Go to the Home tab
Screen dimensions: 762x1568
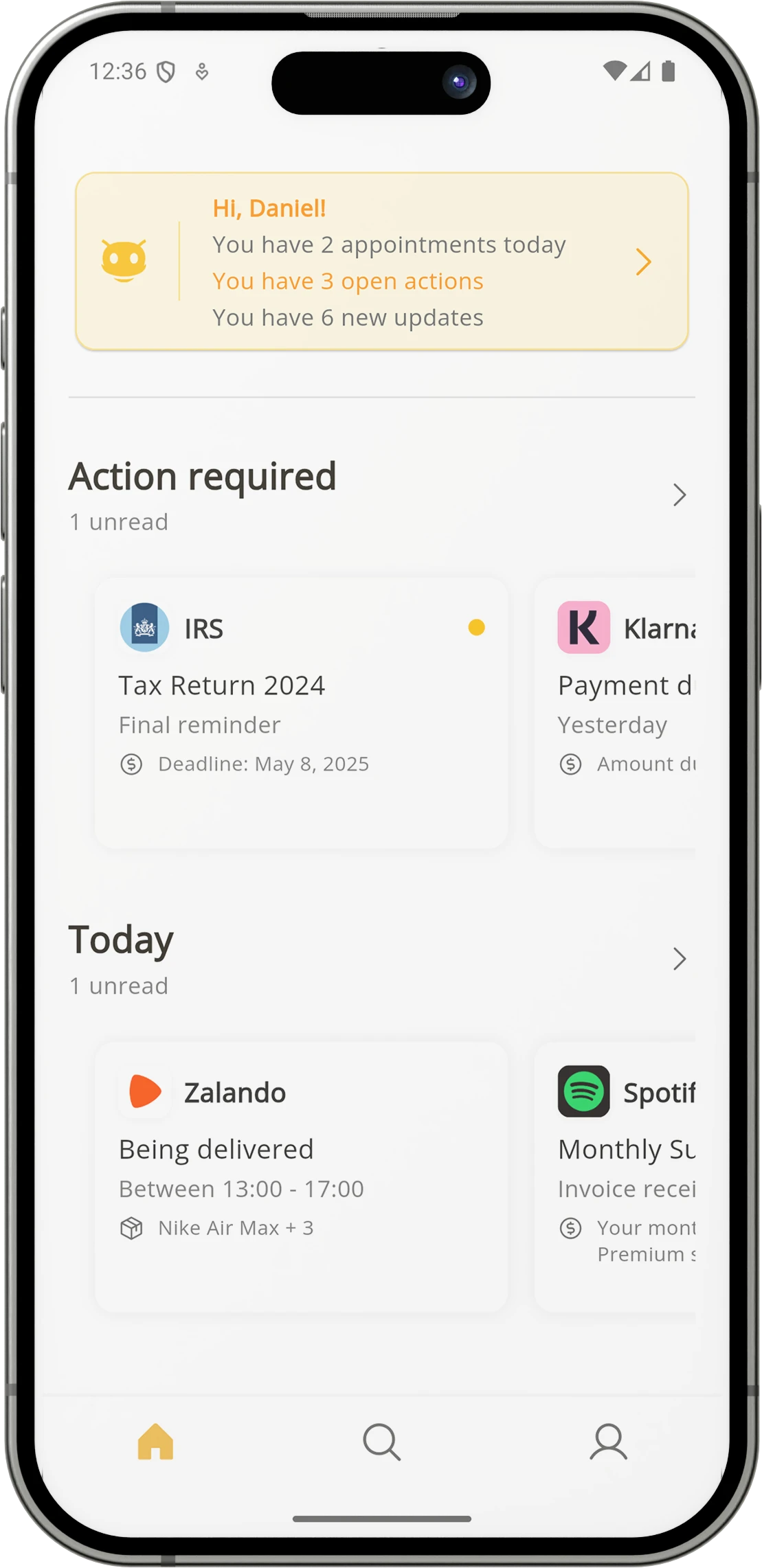point(155,1441)
